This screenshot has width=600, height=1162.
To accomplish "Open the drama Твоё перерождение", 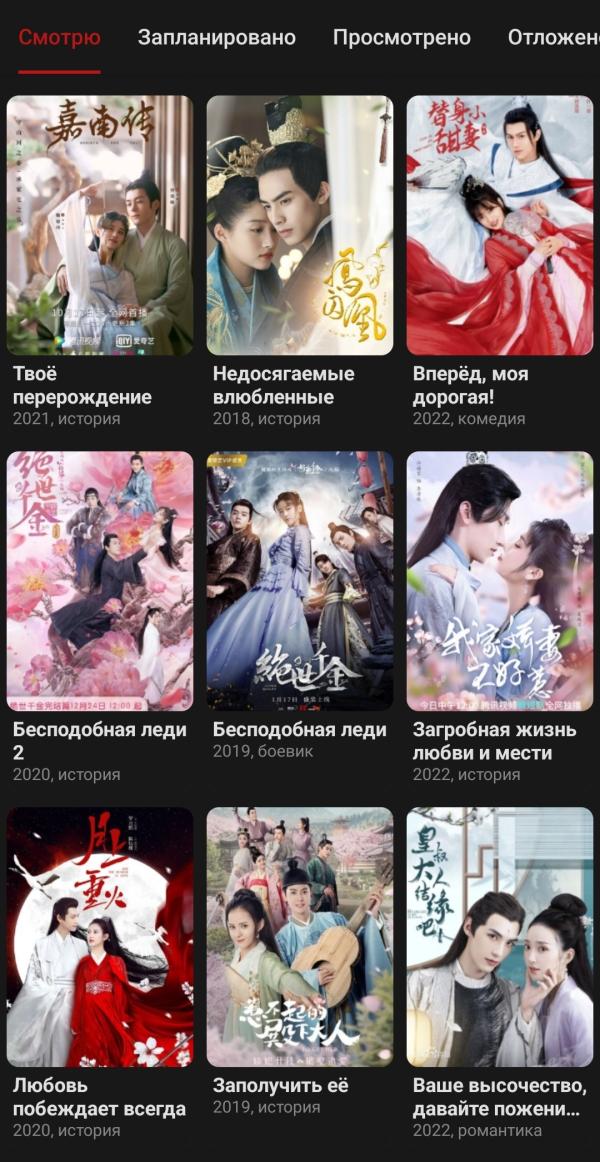I will (100, 225).
